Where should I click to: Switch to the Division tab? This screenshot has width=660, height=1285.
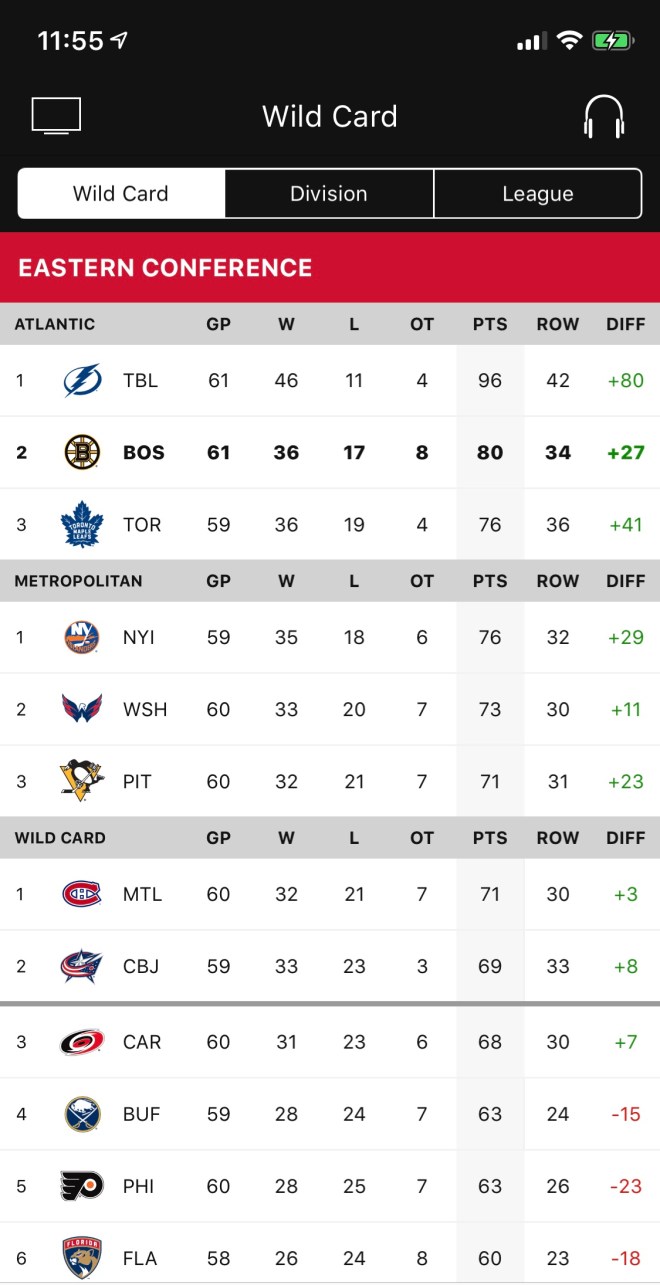pos(329,194)
